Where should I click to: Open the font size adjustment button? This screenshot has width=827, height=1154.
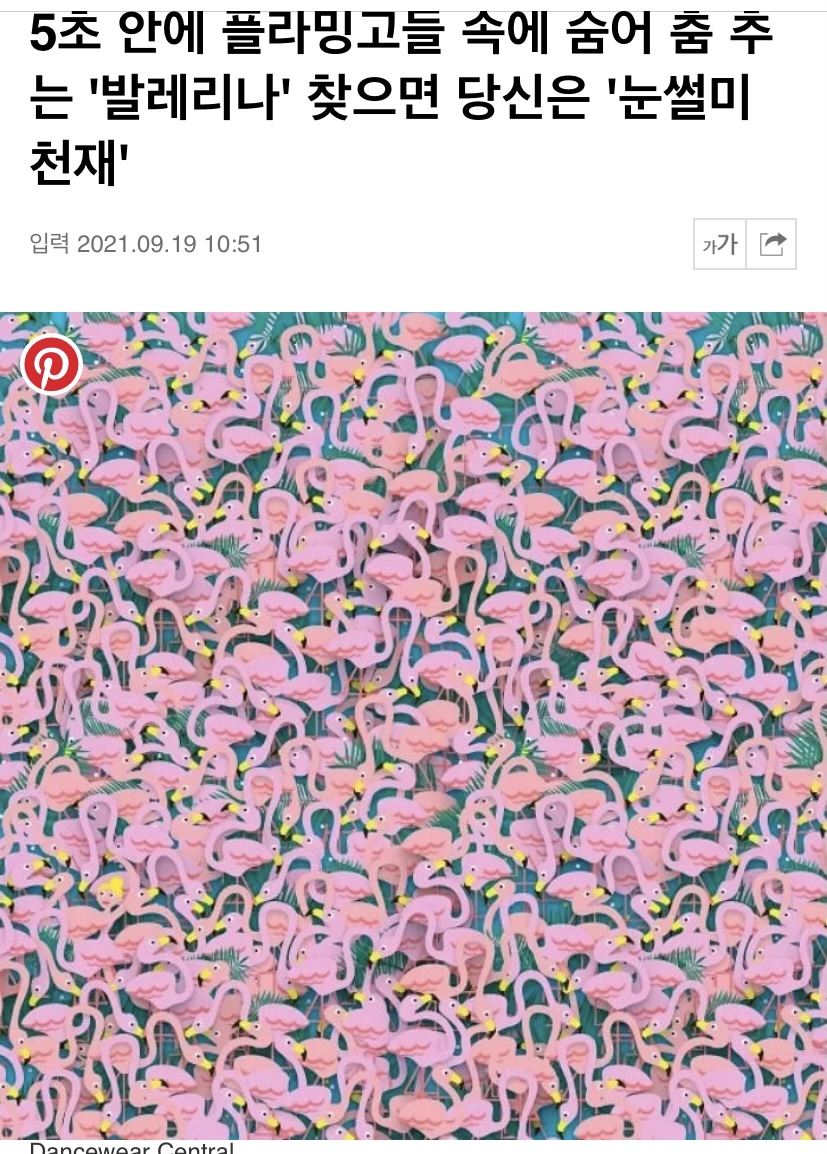pos(720,244)
